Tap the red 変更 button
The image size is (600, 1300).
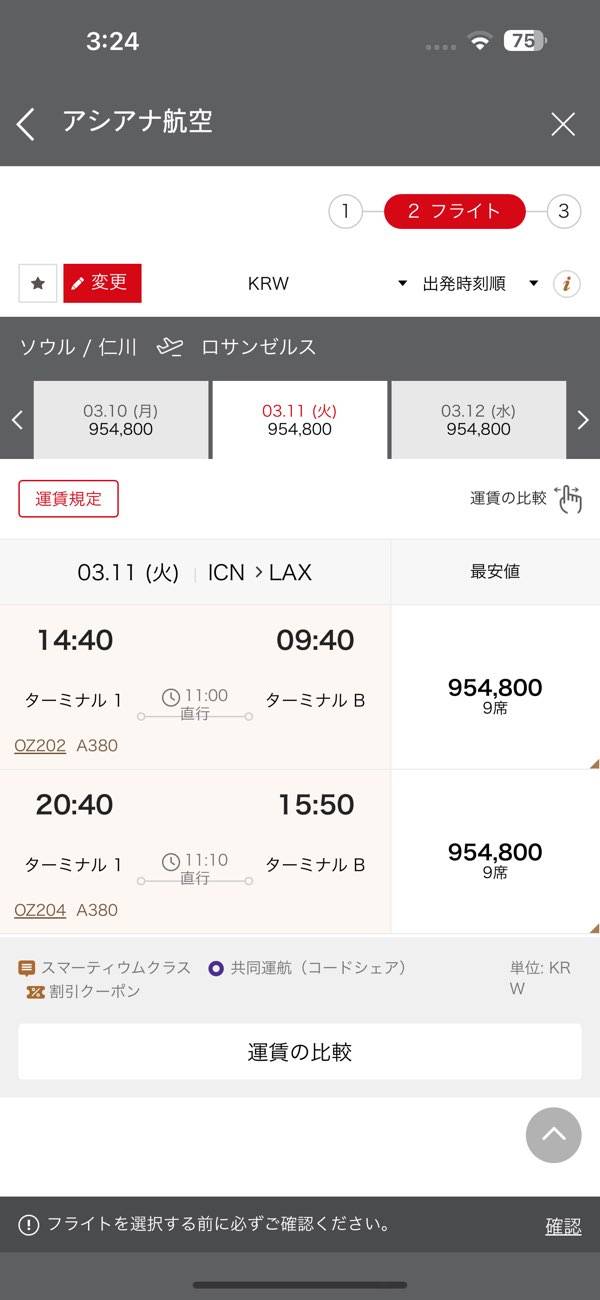tap(102, 283)
